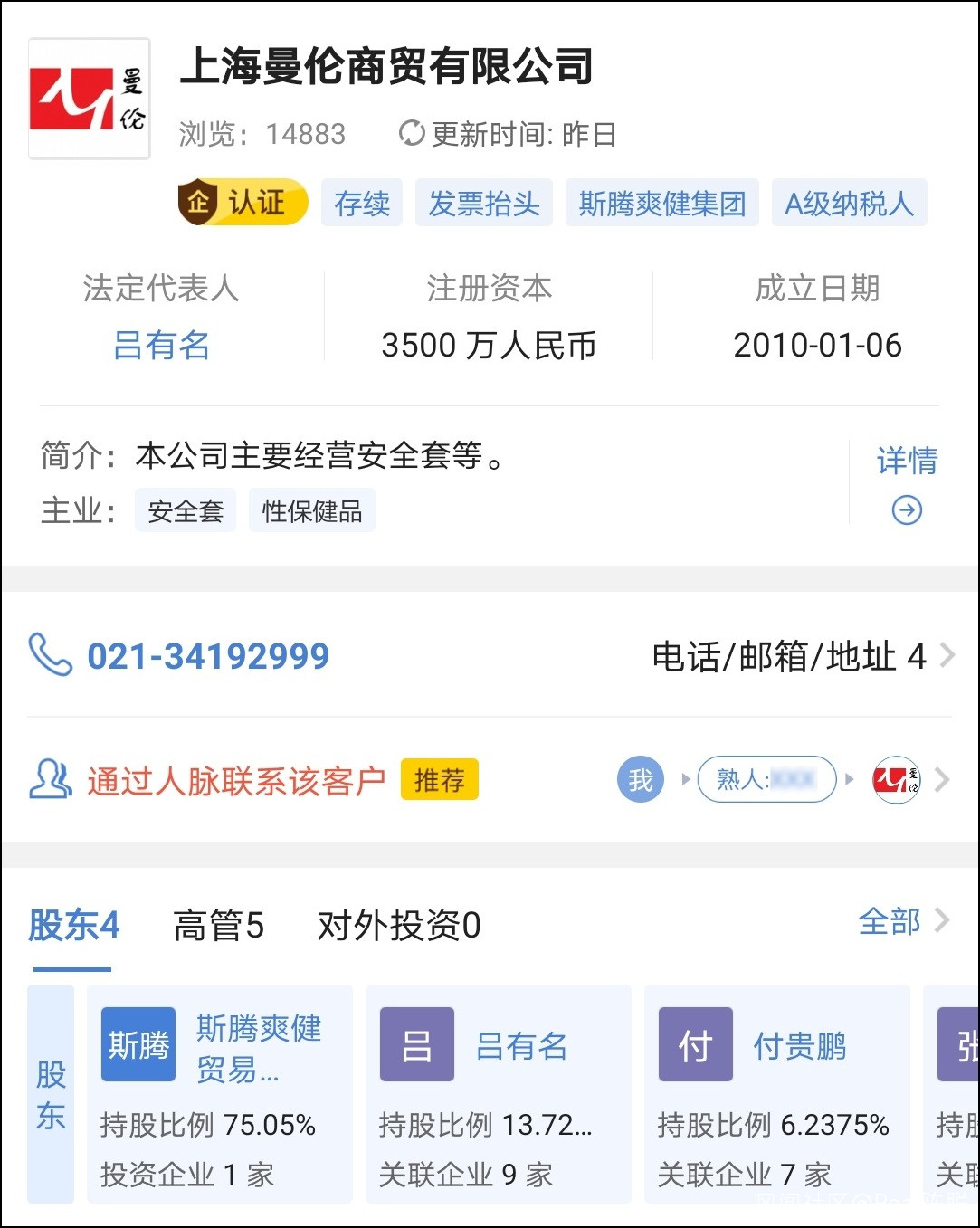
Task: Open the 认证 certification badge
Action: tap(243, 202)
